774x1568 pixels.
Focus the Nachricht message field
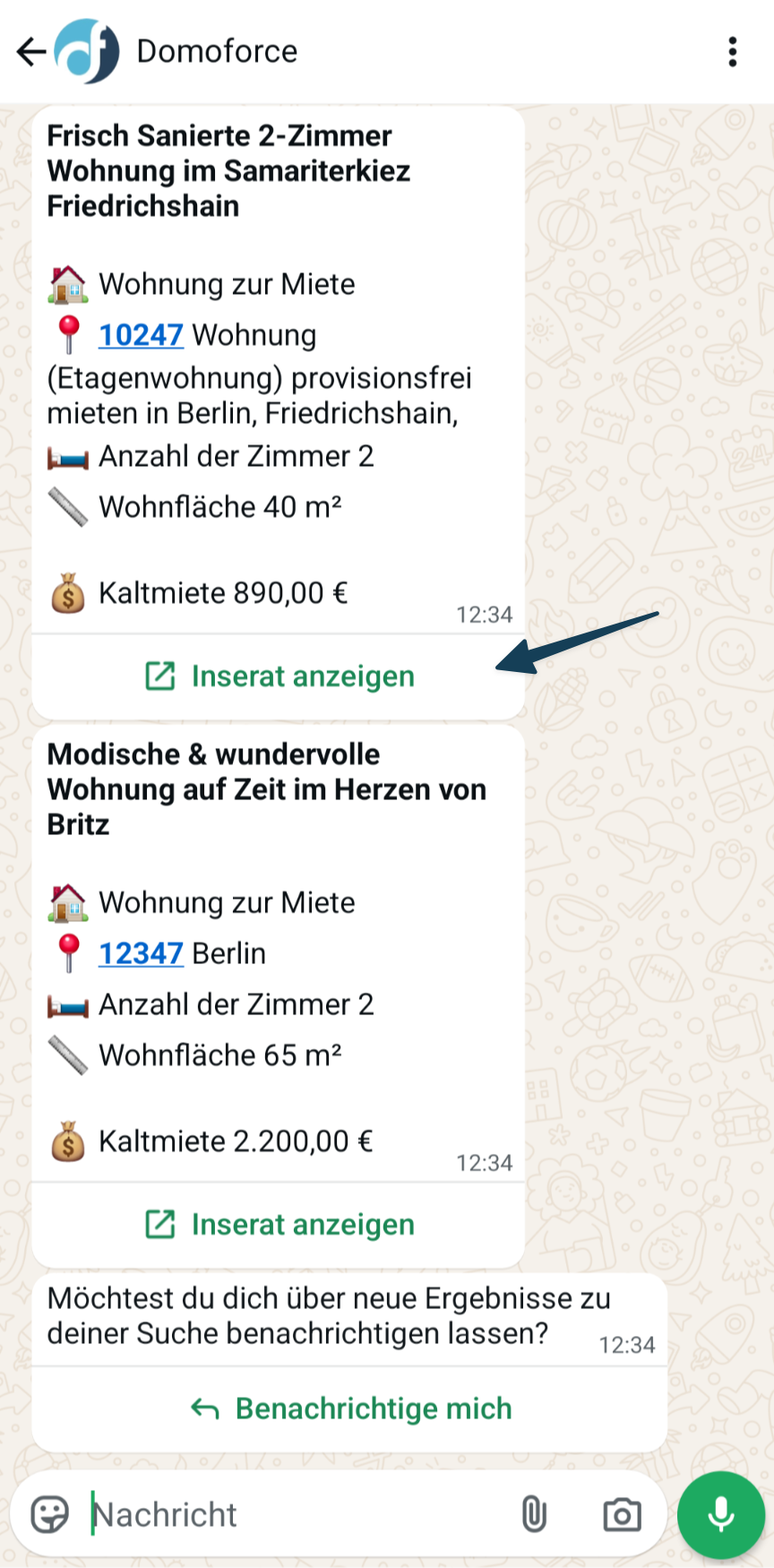[296, 1515]
